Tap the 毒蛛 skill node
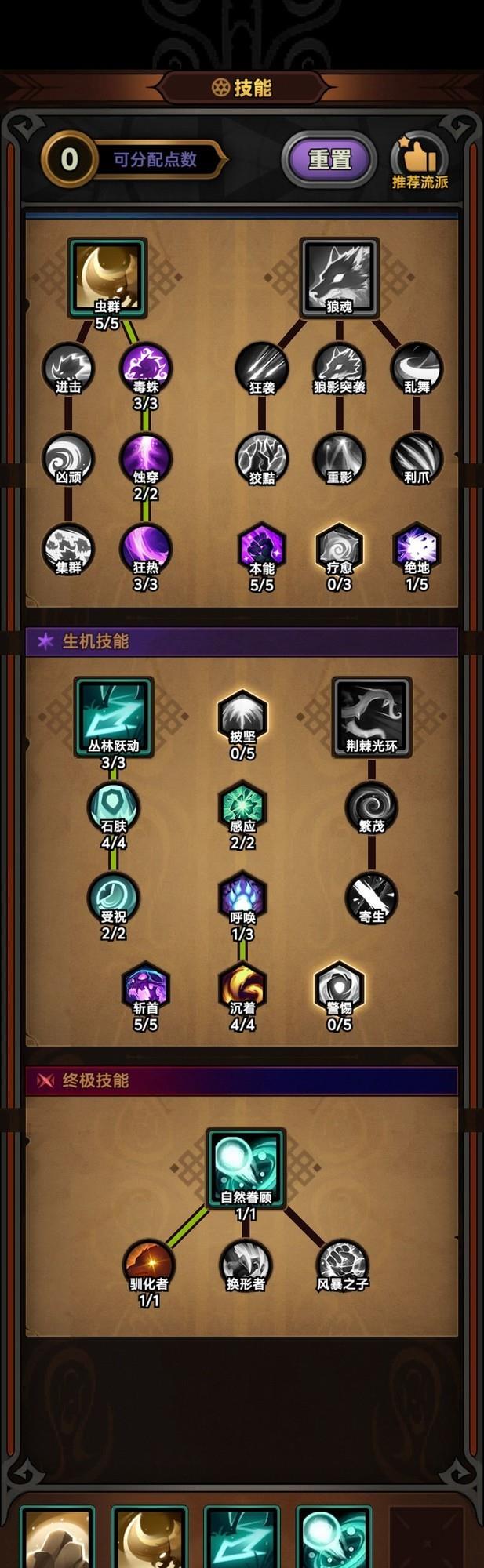484x1568 pixels. pyautogui.click(x=146, y=368)
